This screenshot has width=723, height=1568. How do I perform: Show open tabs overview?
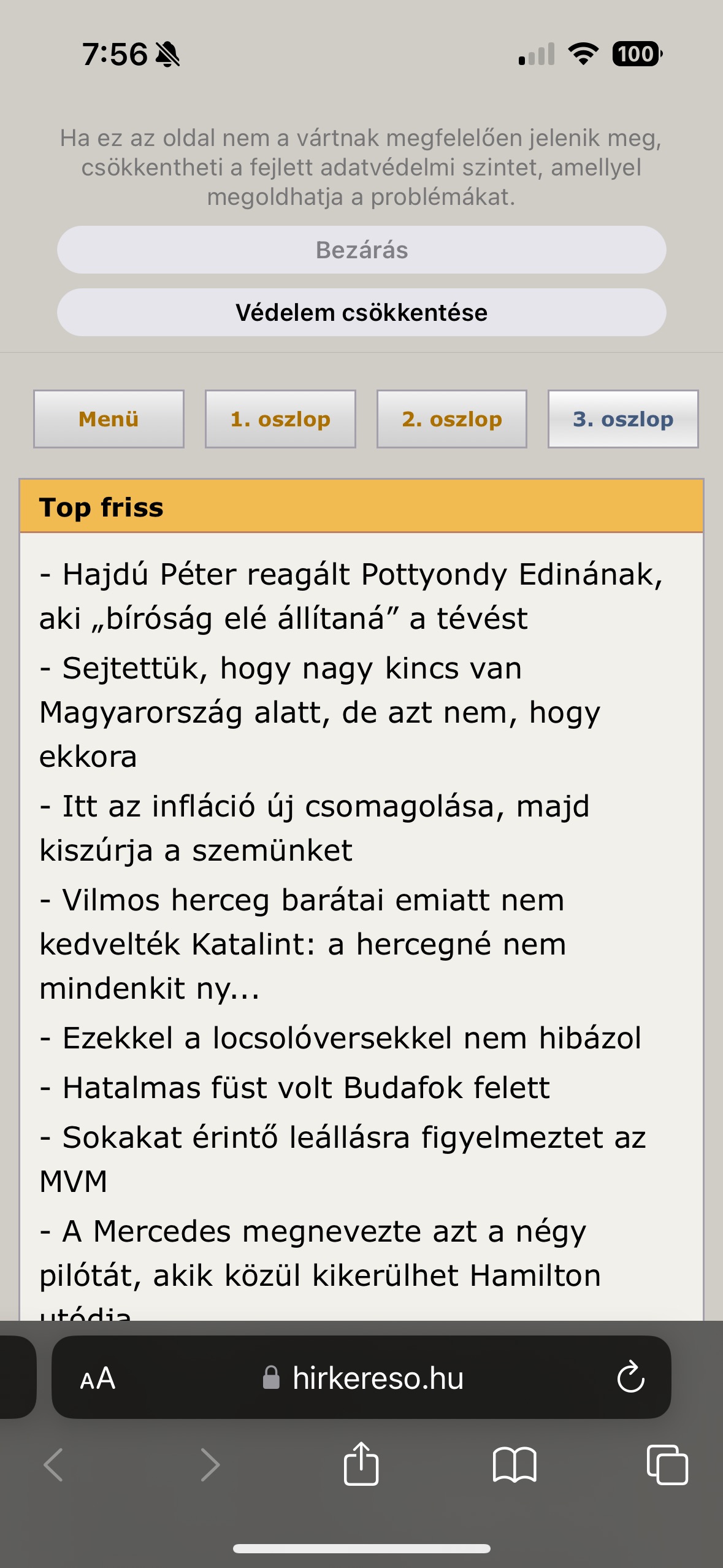click(667, 1464)
